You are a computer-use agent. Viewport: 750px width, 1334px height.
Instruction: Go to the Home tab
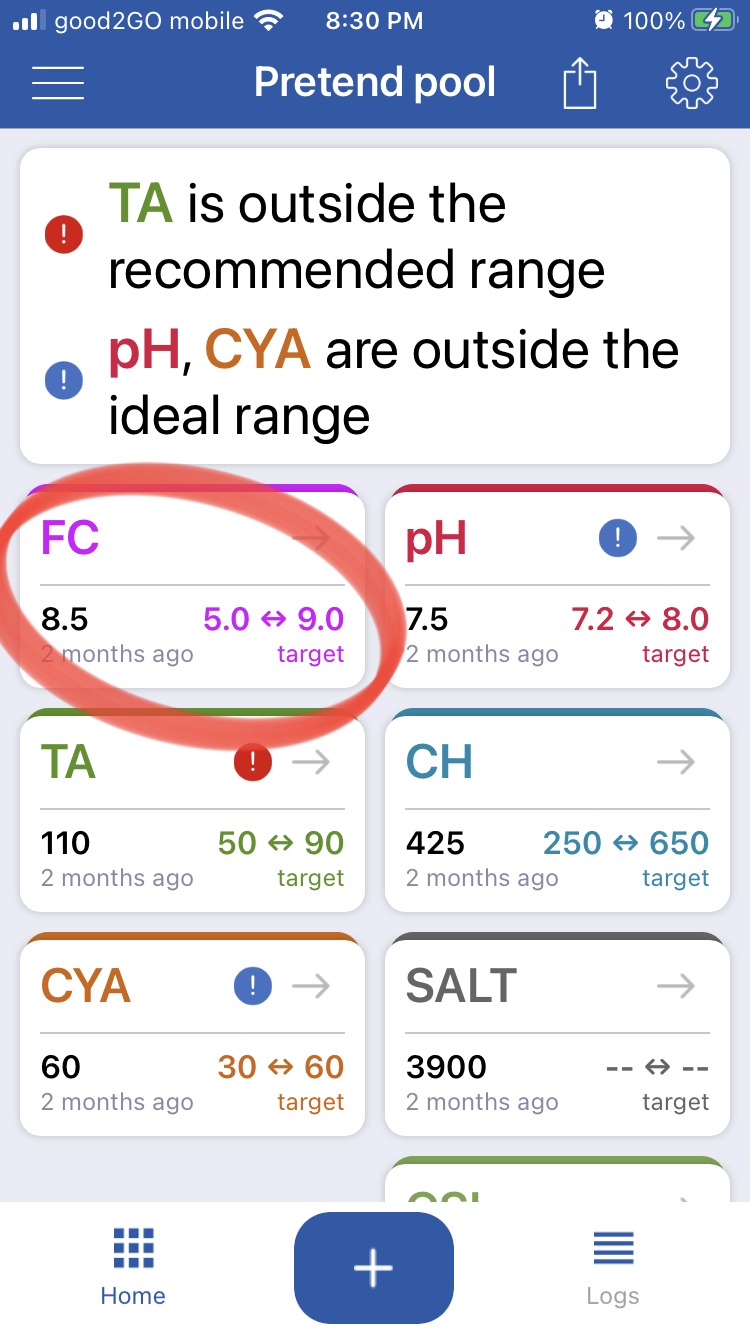pyautogui.click(x=133, y=1268)
